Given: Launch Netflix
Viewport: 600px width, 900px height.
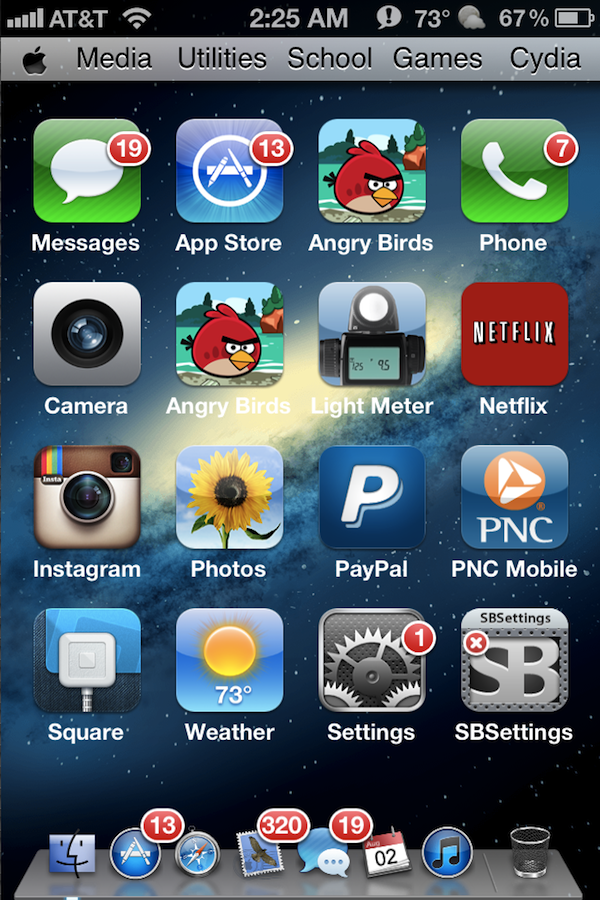Looking at the screenshot, I should tap(514, 334).
